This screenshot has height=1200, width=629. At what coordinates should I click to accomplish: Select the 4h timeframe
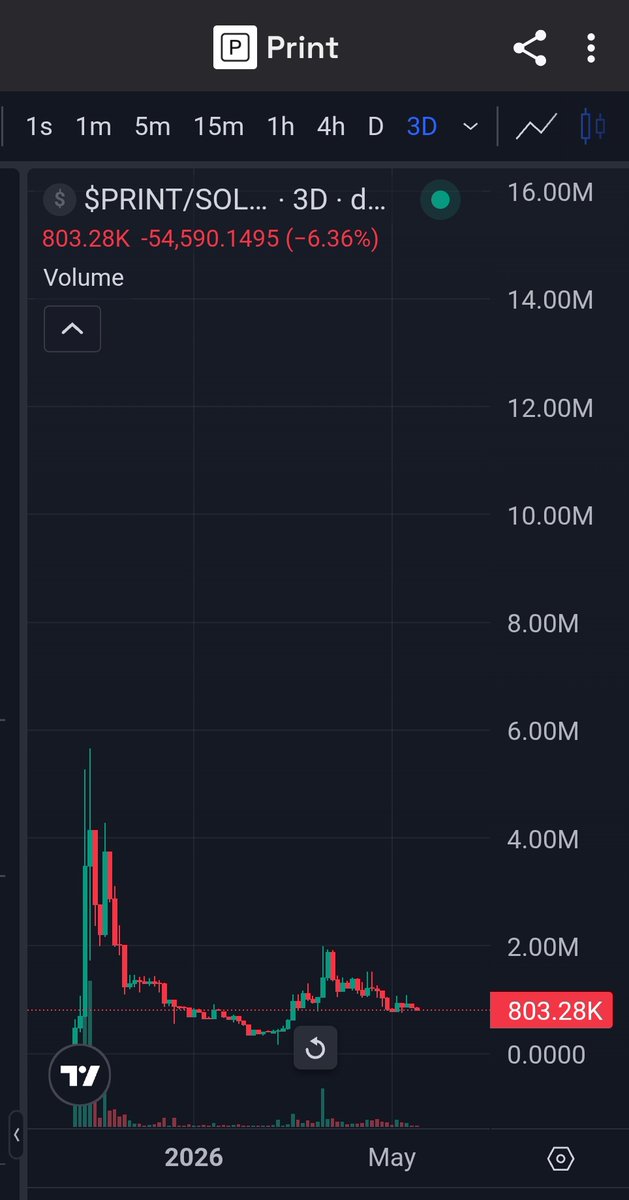331,127
